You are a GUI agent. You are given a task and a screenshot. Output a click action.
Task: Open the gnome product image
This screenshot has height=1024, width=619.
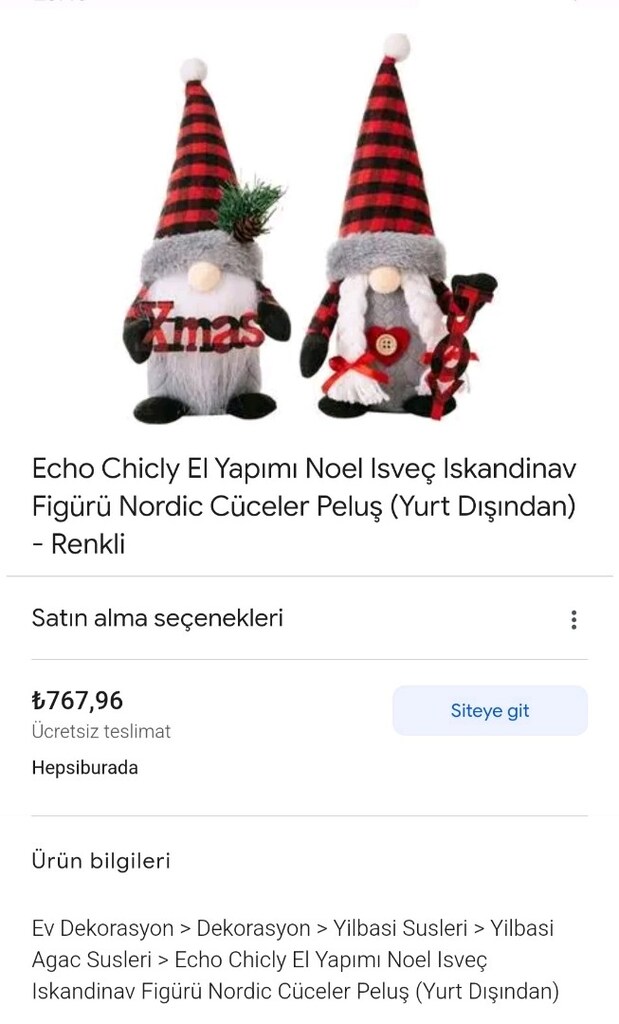tap(310, 227)
